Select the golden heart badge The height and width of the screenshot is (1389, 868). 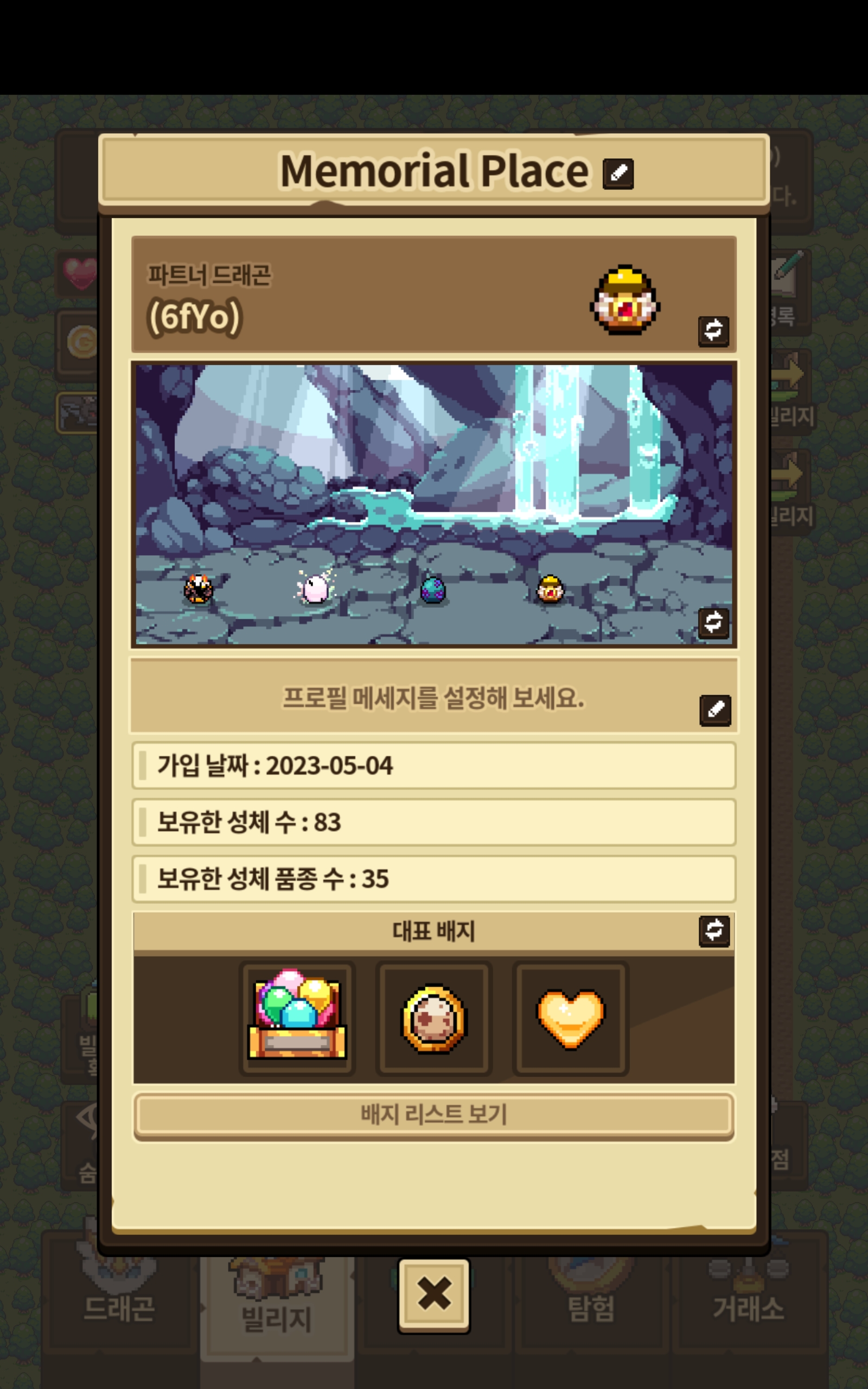[x=570, y=1018]
